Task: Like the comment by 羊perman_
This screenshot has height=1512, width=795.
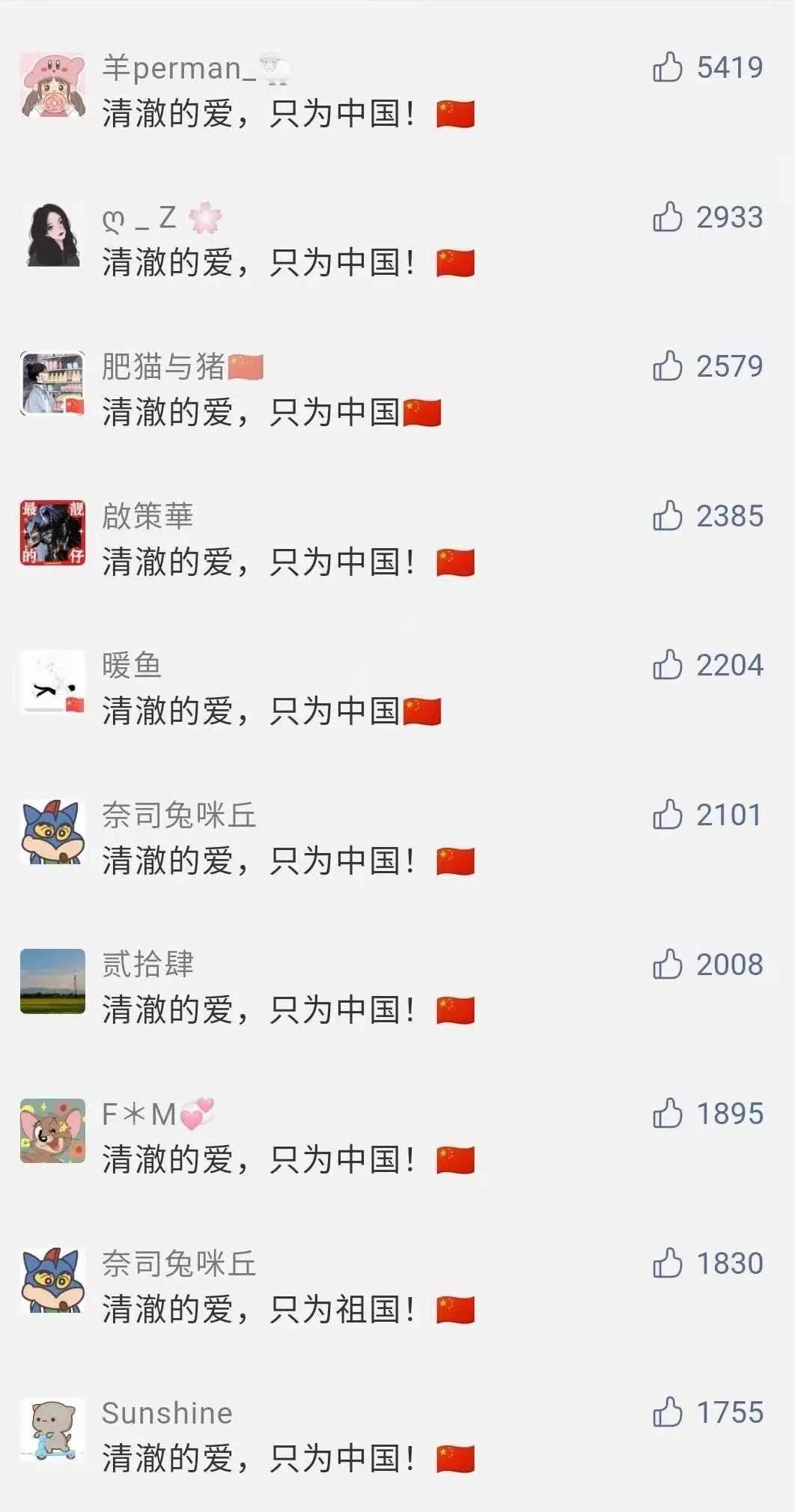Action: pos(667,67)
